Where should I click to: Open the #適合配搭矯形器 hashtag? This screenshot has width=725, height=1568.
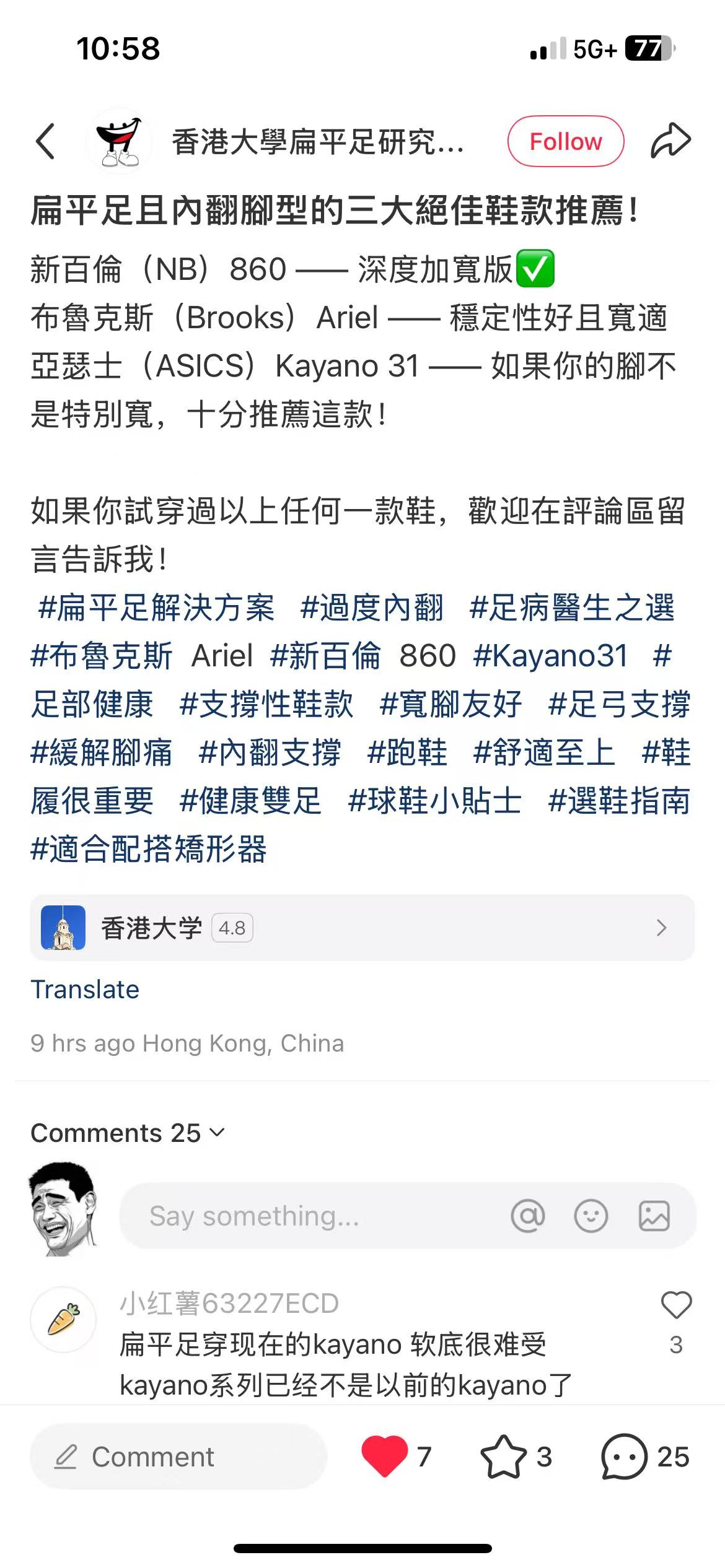(x=149, y=849)
